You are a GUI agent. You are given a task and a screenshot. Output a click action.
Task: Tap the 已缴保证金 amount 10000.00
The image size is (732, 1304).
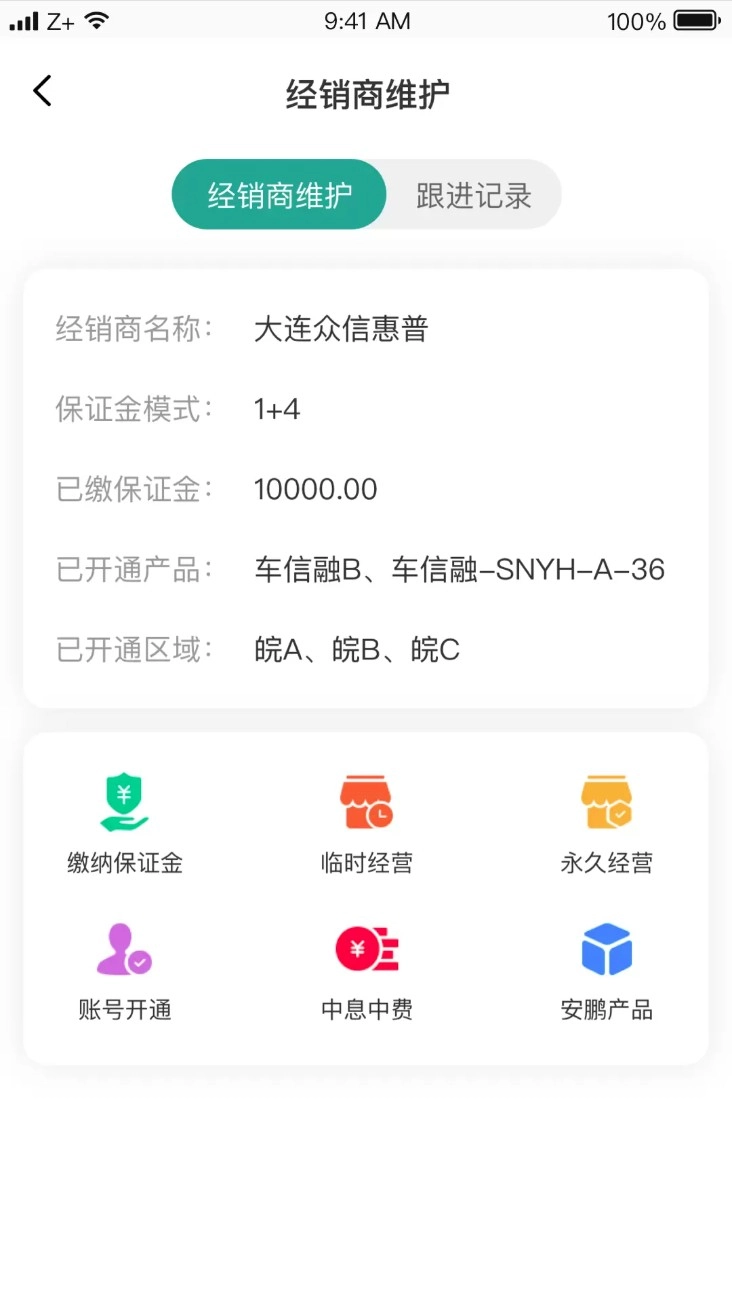pos(316,489)
